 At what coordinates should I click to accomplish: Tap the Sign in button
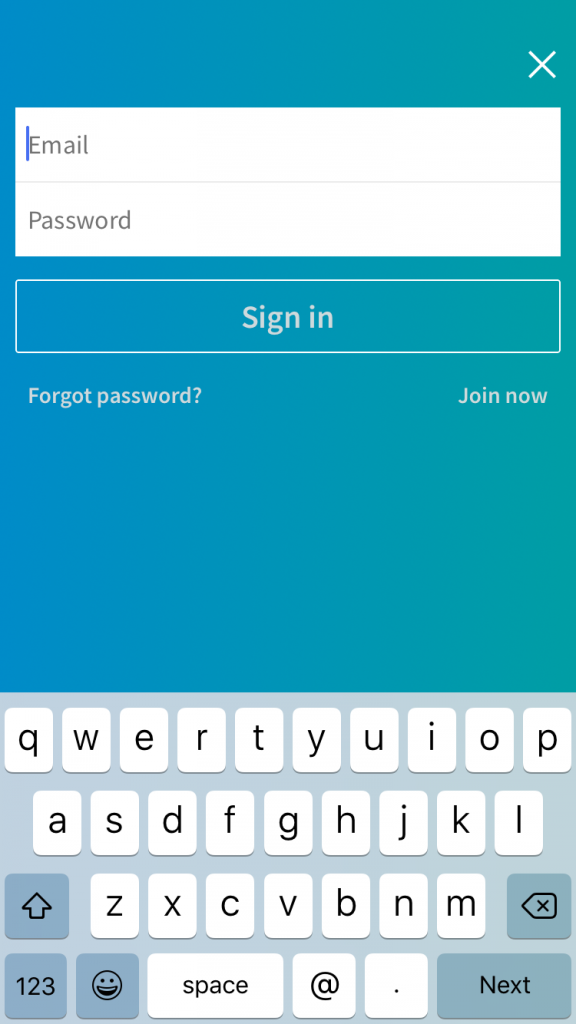[x=287, y=316]
